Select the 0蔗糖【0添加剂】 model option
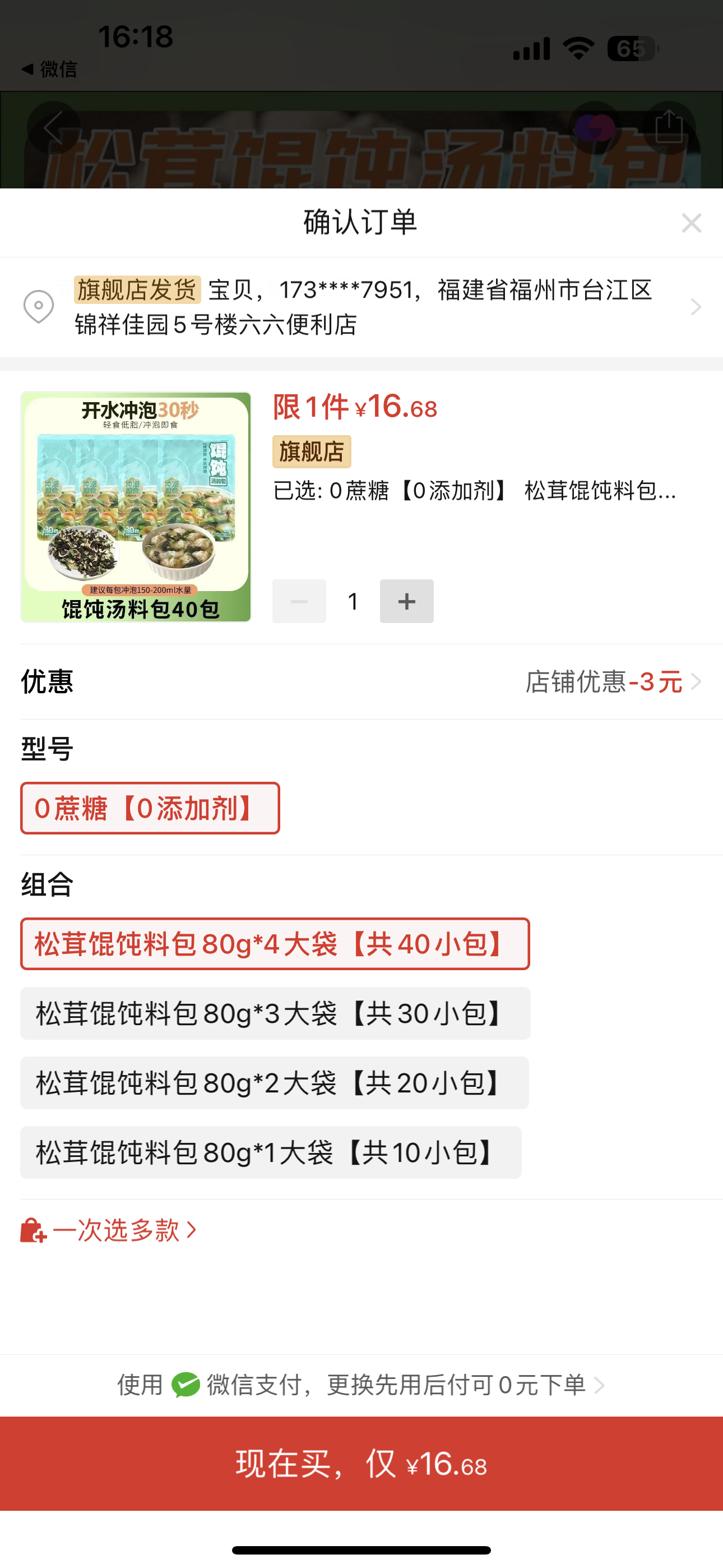 point(150,808)
